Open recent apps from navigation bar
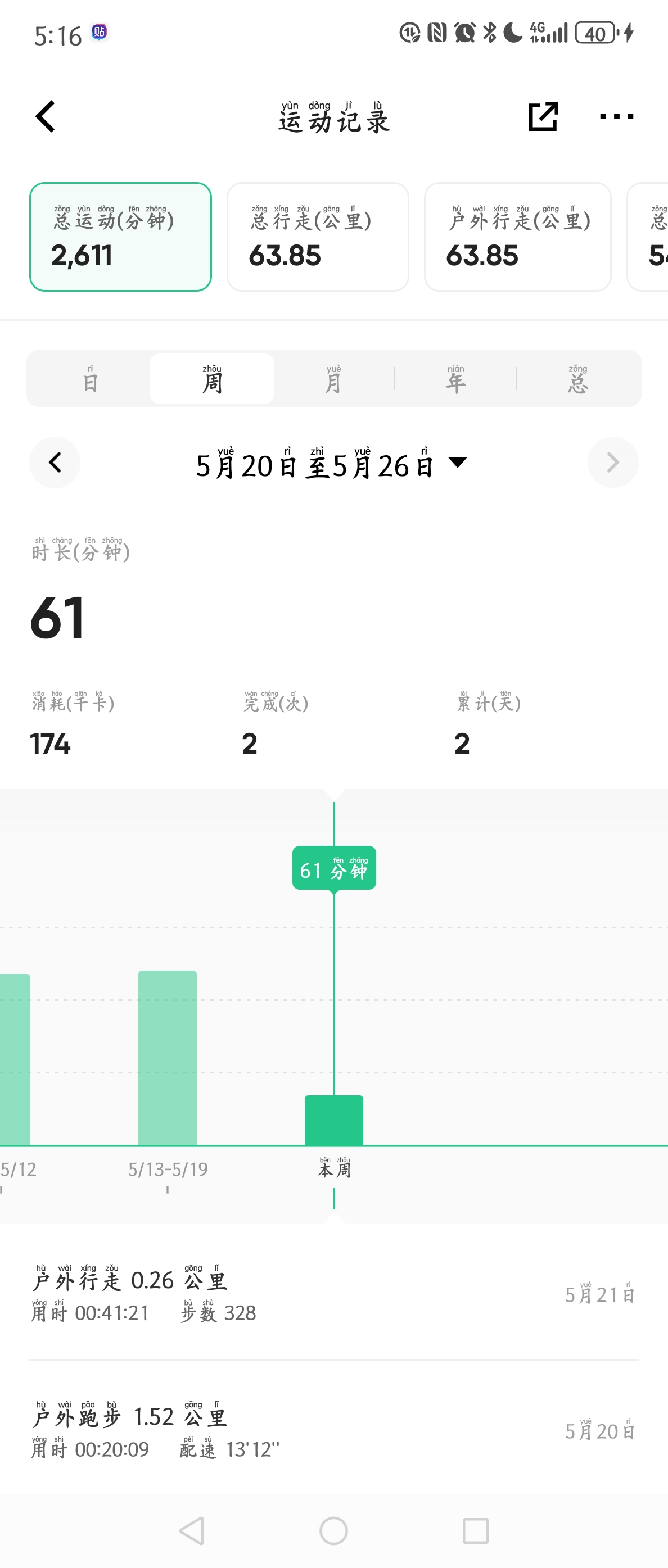 coord(475,1530)
